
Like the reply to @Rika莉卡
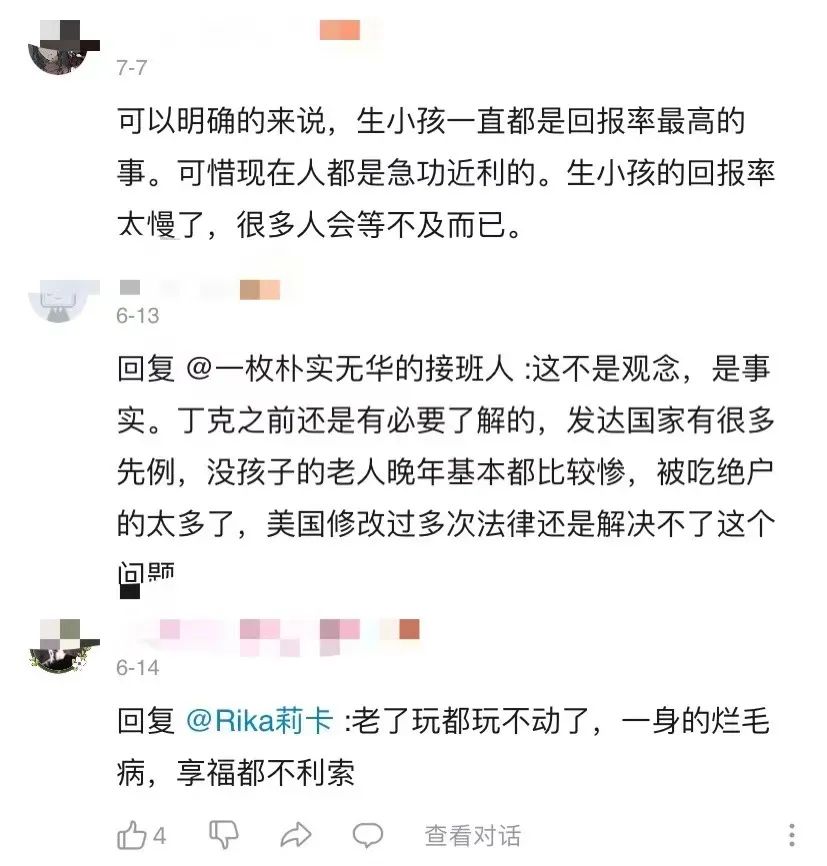(x=131, y=835)
